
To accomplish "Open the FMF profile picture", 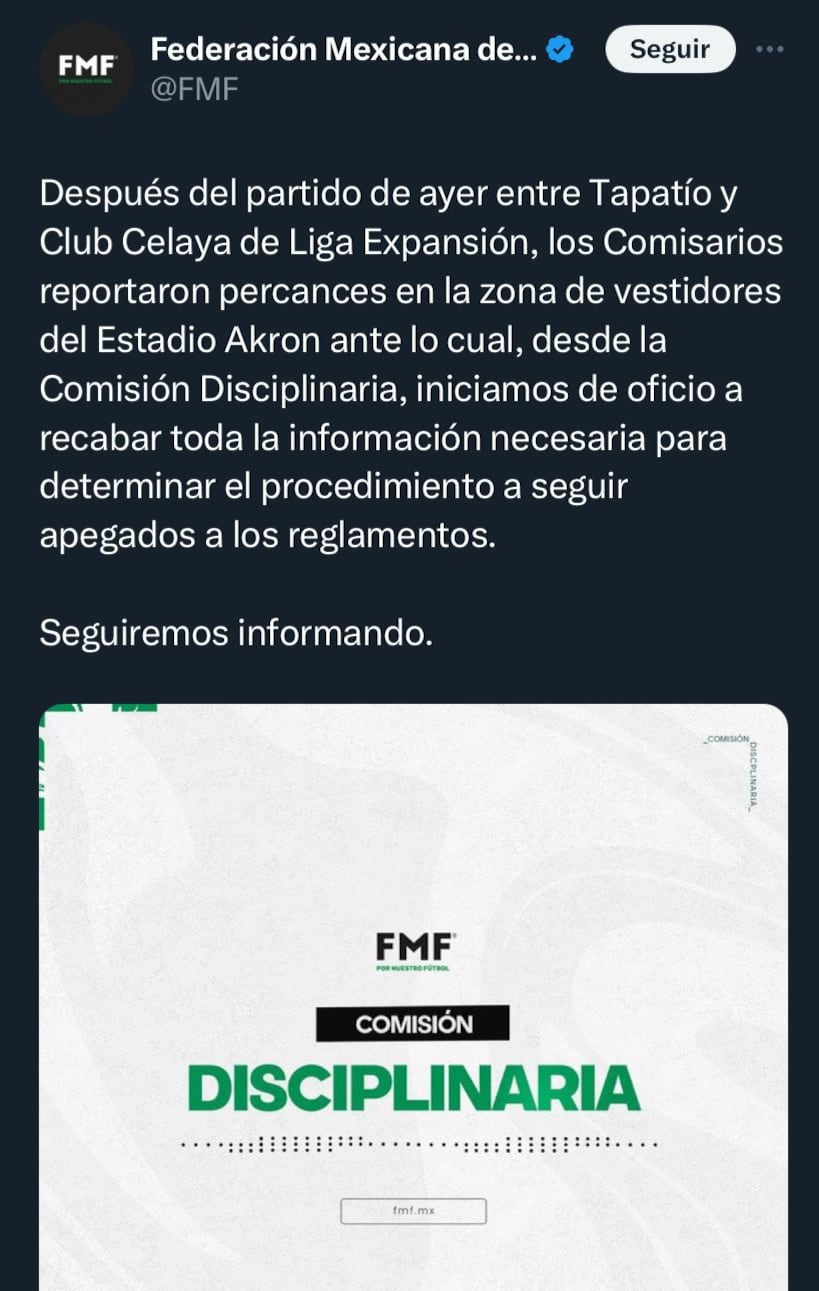I will (x=88, y=68).
